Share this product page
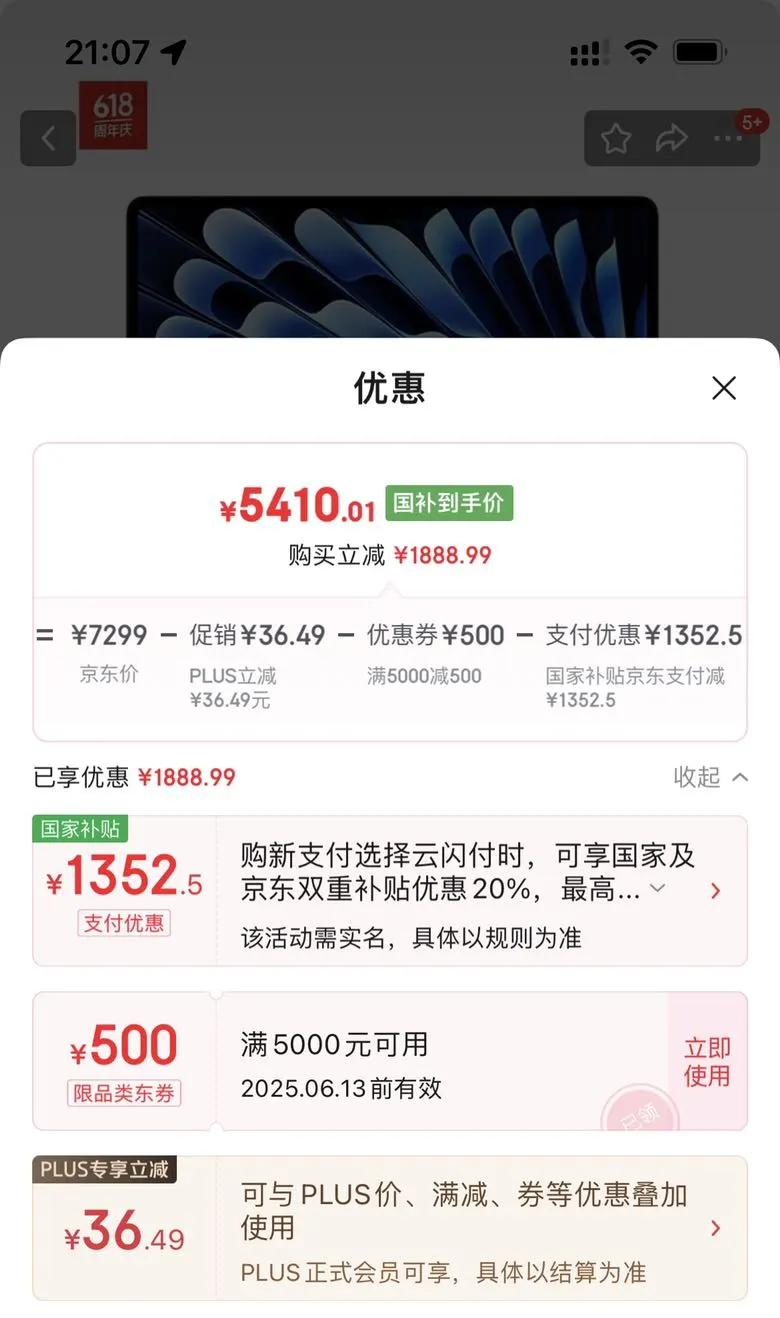This screenshot has width=780, height=1318. [671, 138]
